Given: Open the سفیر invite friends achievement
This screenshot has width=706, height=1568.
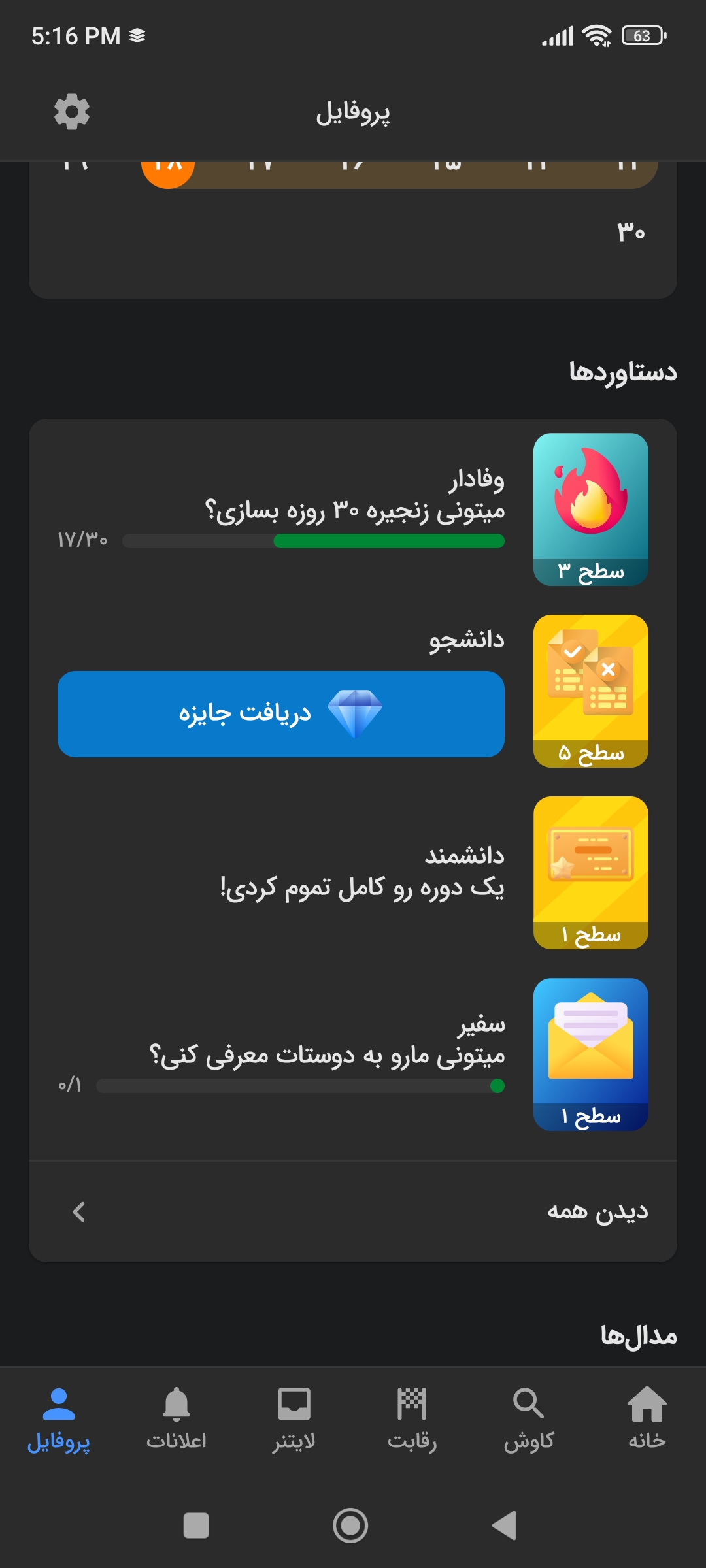Looking at the screenshot, I should click(x=353, y=1054).
